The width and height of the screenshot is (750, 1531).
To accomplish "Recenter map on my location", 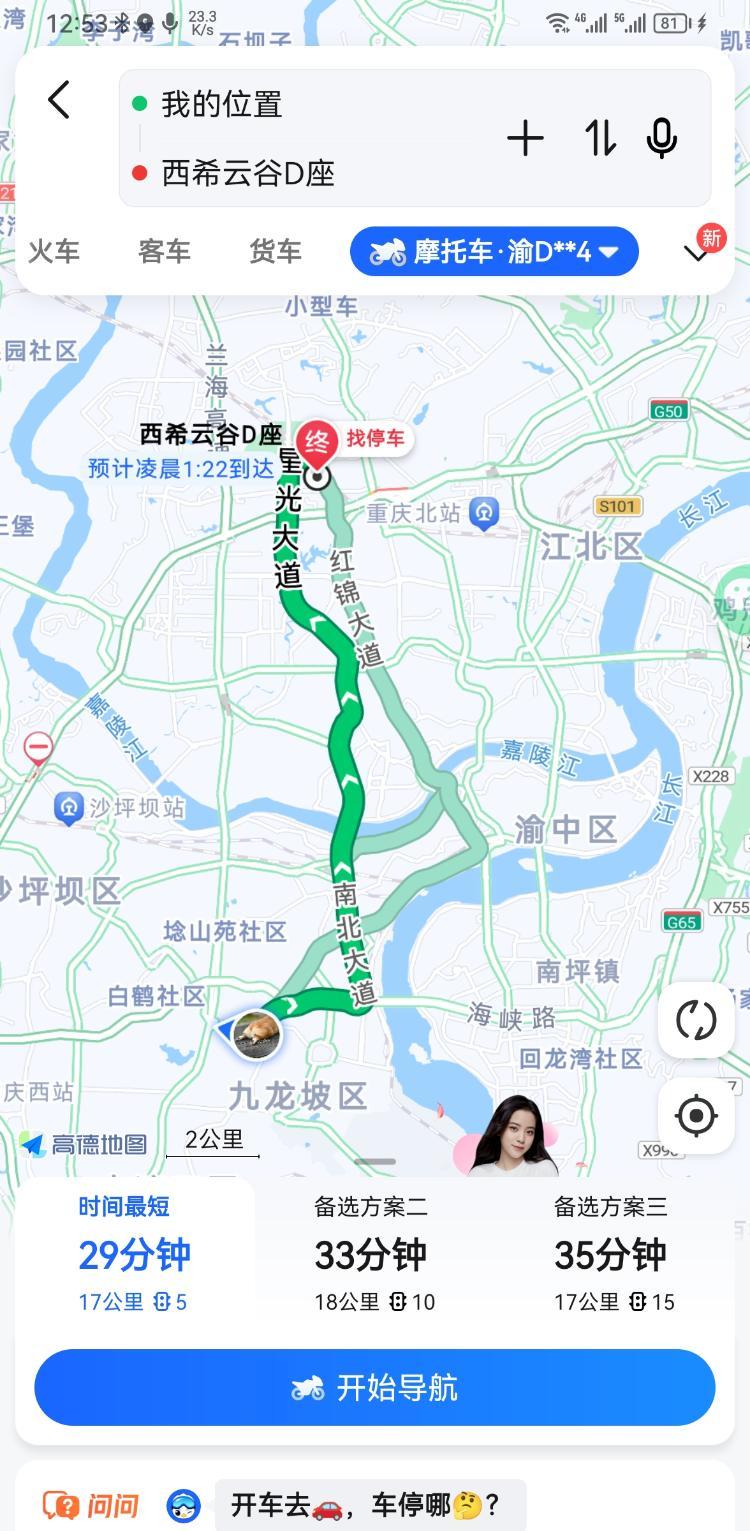I will coord(696,1115).
